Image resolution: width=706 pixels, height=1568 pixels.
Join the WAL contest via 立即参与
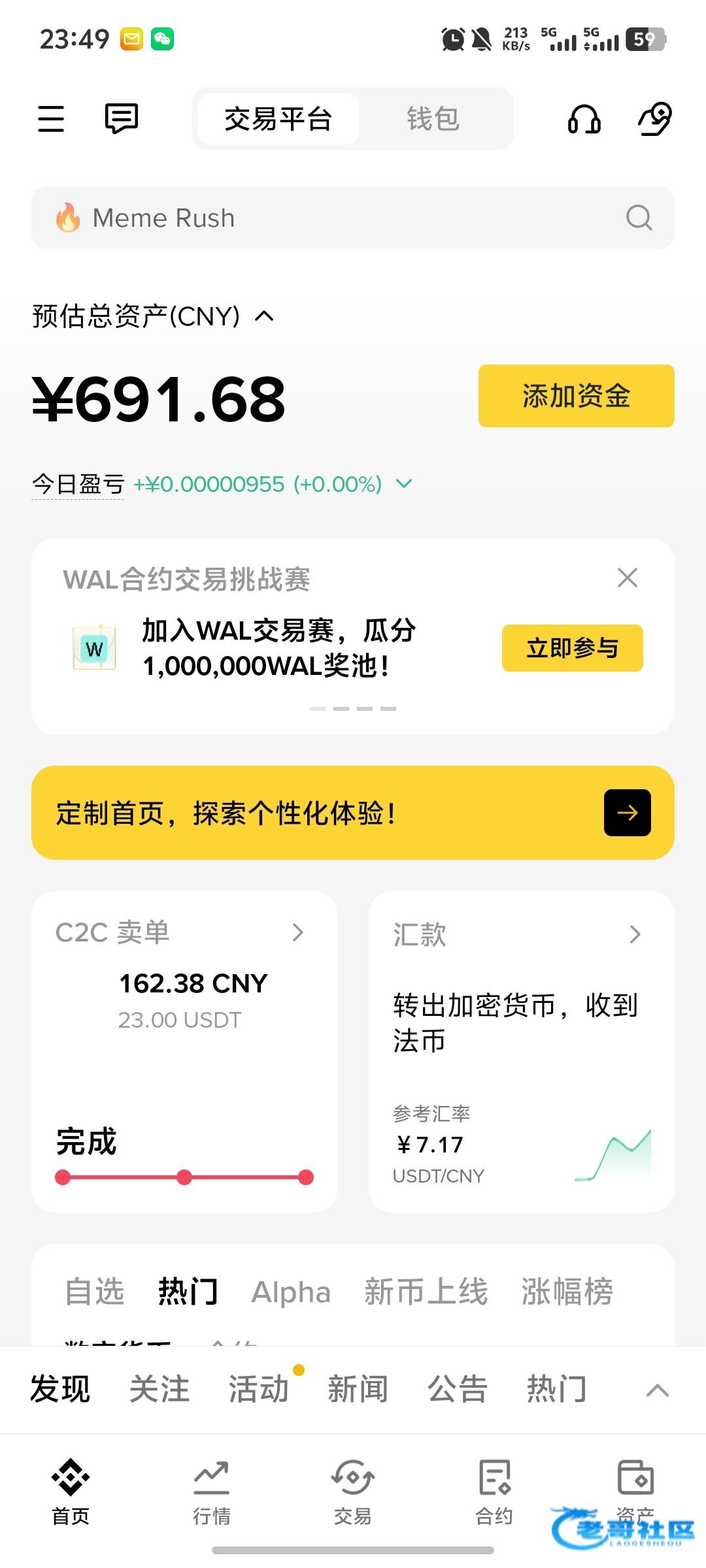click(x=572, y=648)
